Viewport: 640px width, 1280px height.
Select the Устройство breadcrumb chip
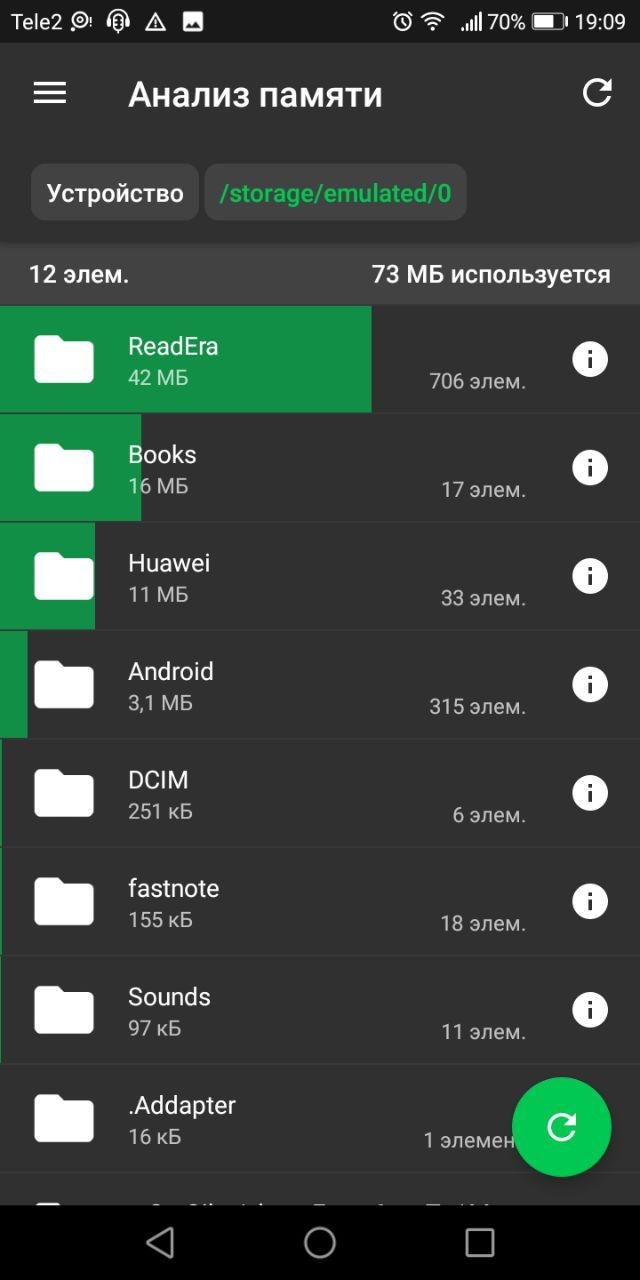tap(115, 193)
